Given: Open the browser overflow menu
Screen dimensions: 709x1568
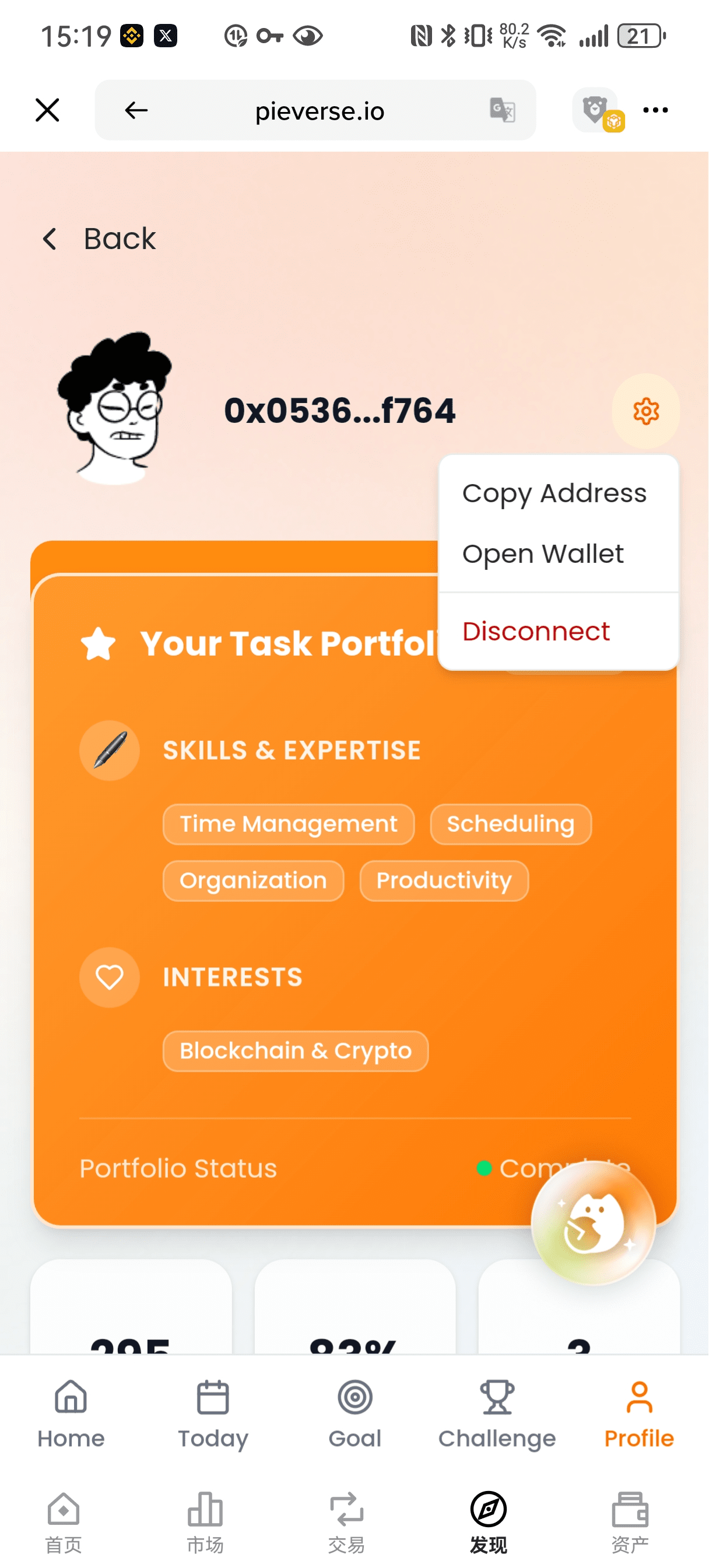Looking at the screenshot, I should (655, 110).
